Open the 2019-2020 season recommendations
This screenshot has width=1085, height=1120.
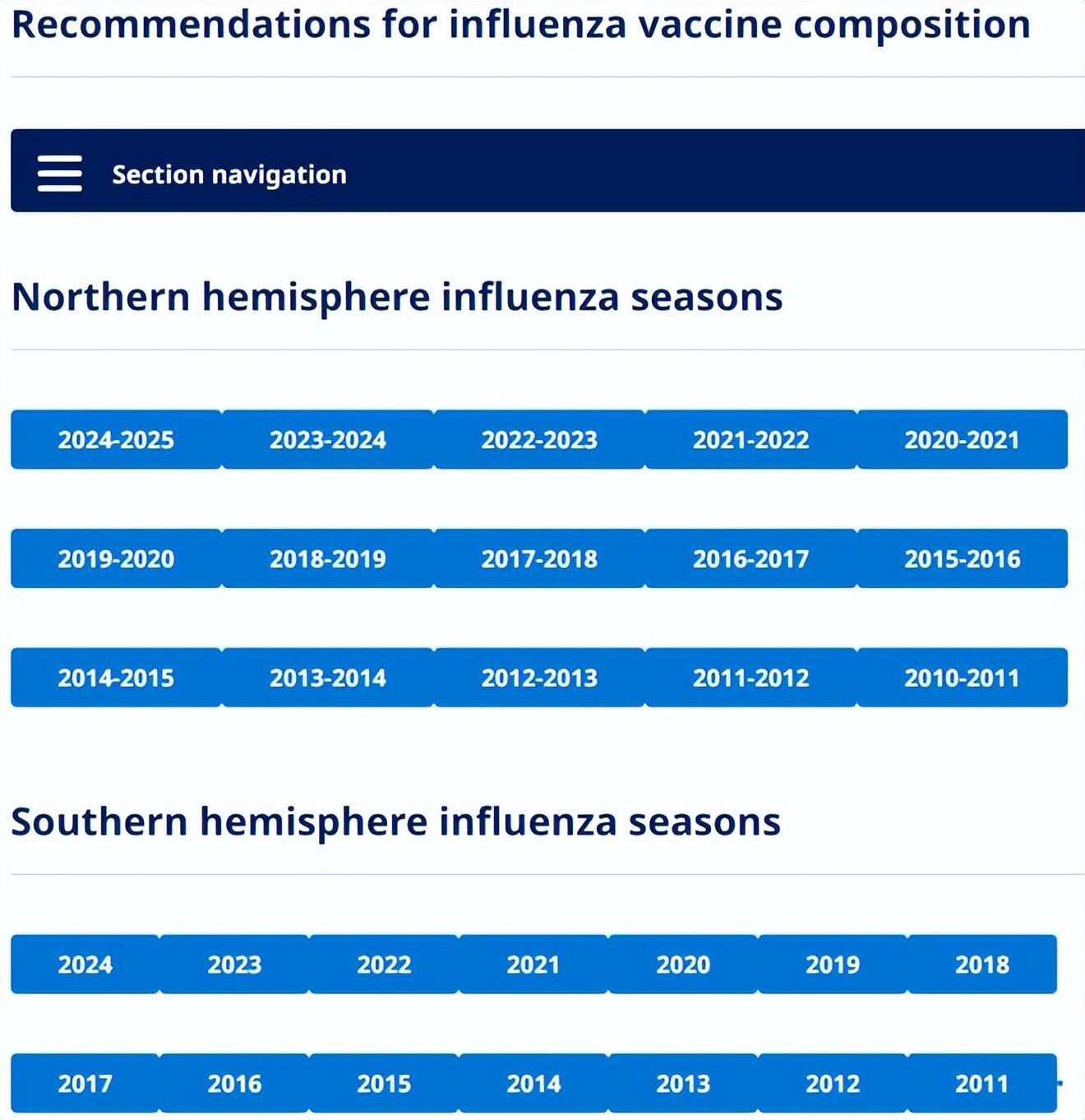tap(116, 559)
